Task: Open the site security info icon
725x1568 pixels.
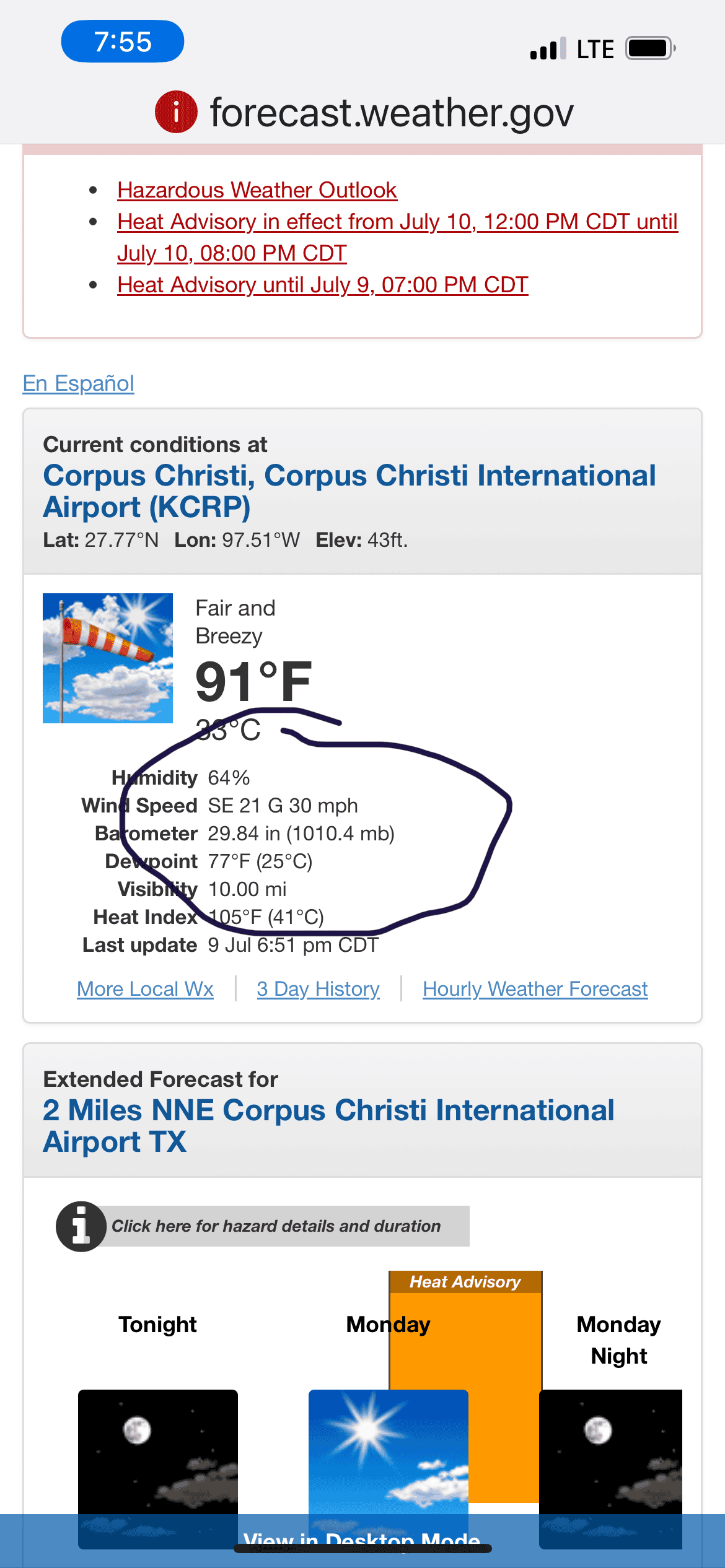Action: (x=176, y=112)
